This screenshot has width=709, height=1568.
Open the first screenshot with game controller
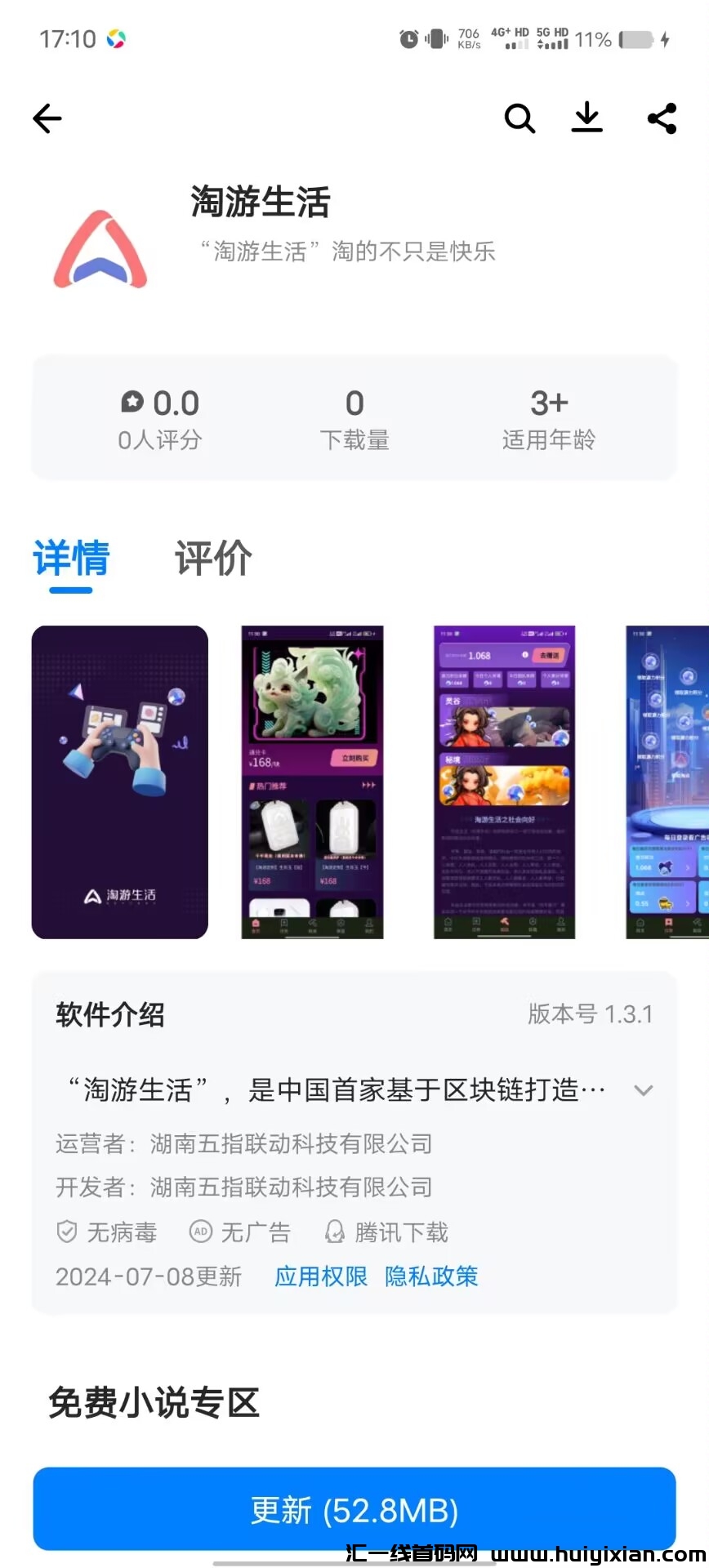tap(120, 782)
